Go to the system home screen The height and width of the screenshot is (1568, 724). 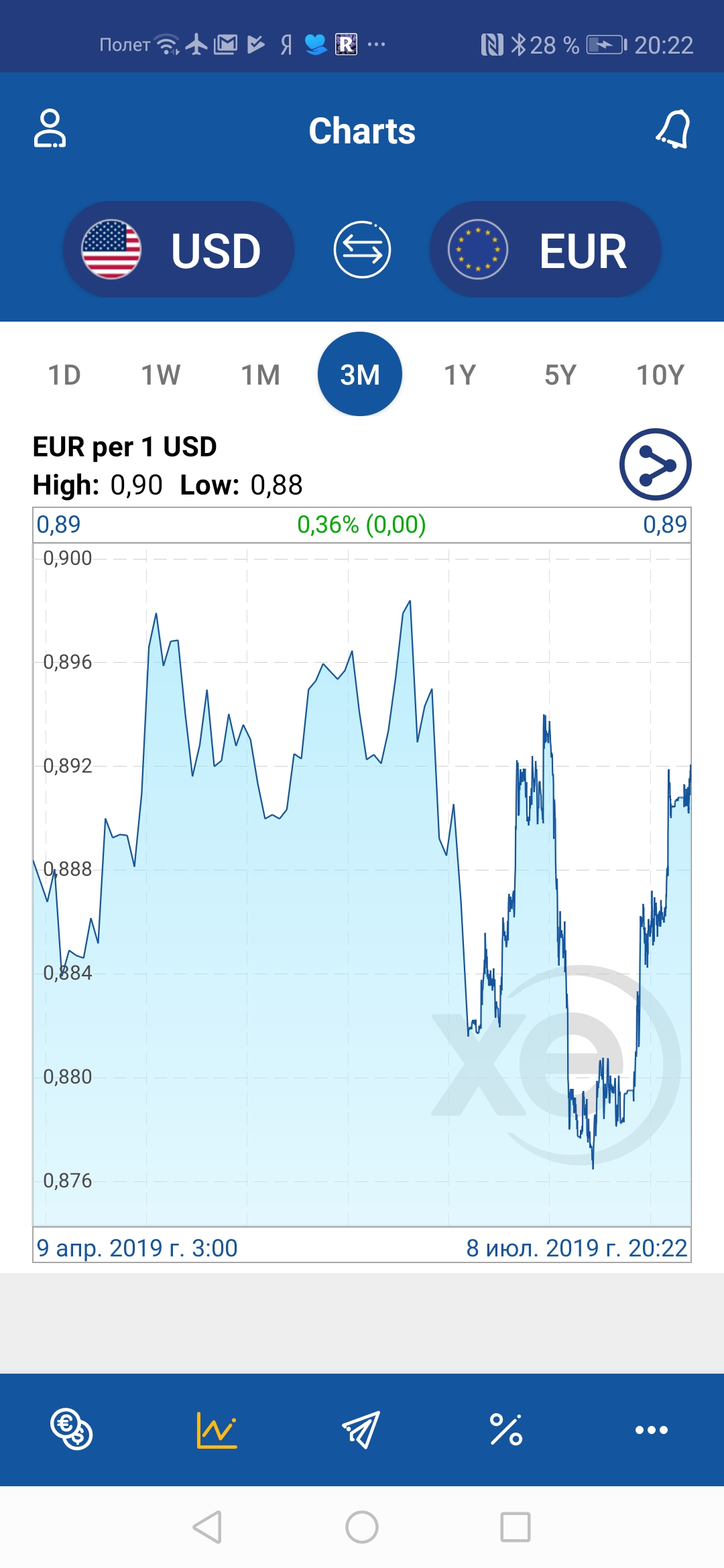tap(362, 1527)
